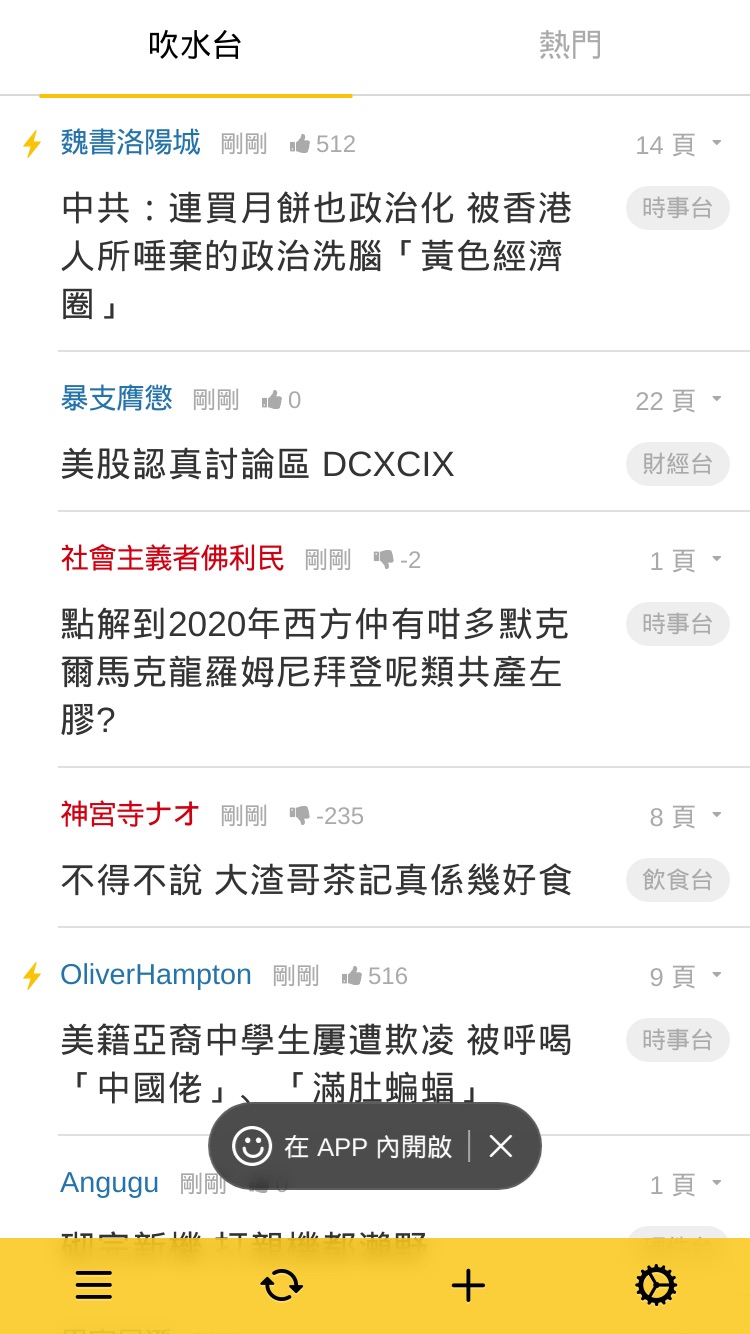Screen dimensions: 750x1334
Task: Tap 在 APP 內開啟 to open in app
Action: (x=343, y=1146)
